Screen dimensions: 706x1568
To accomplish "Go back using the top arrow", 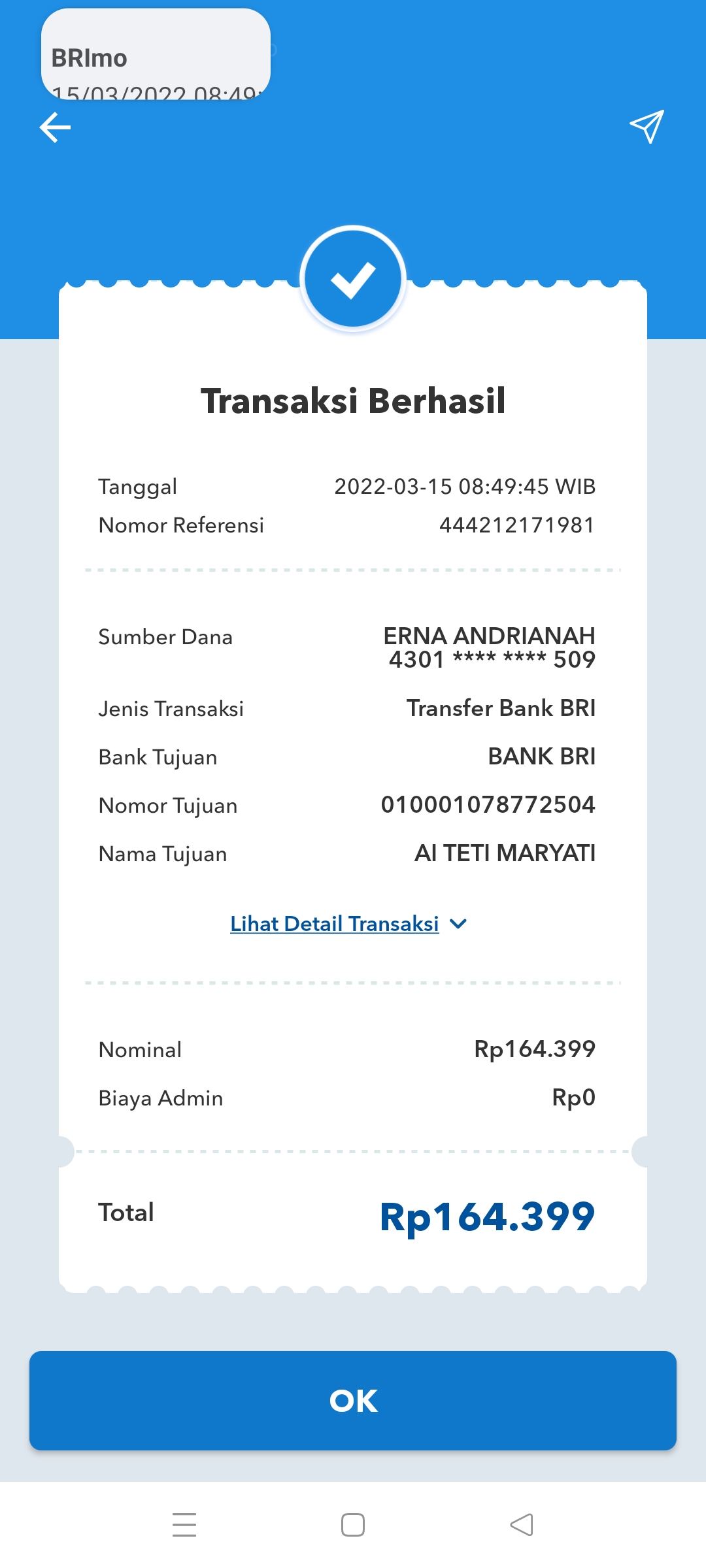I will [55, 127].
